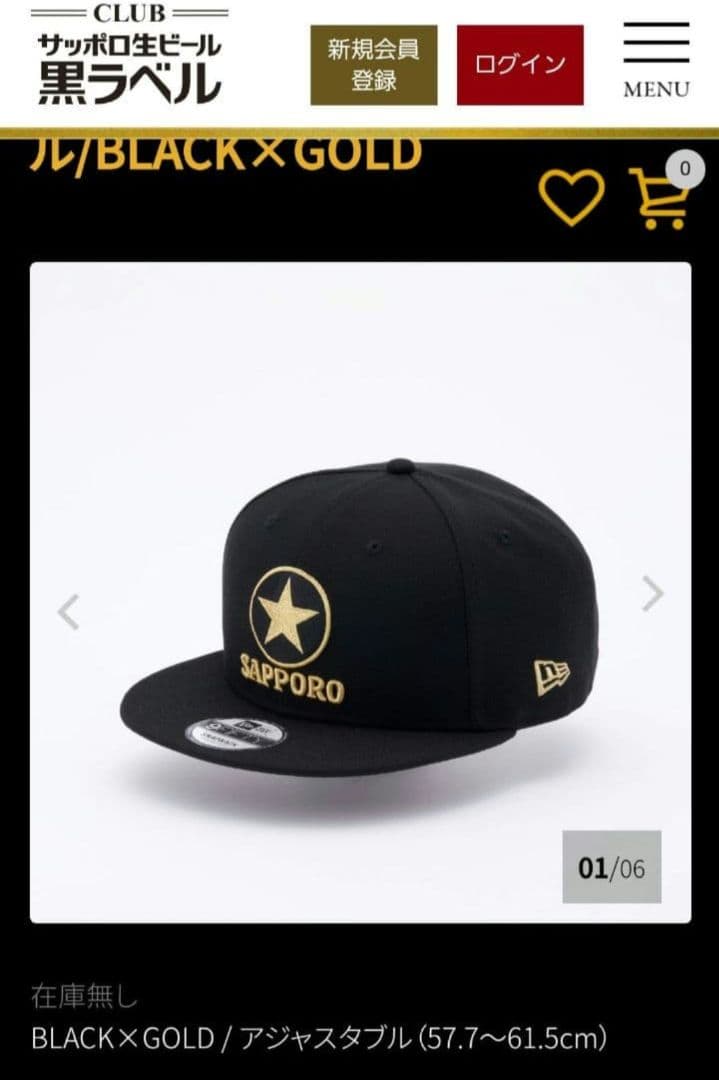Tap the ログイン login button

(520, 65)
